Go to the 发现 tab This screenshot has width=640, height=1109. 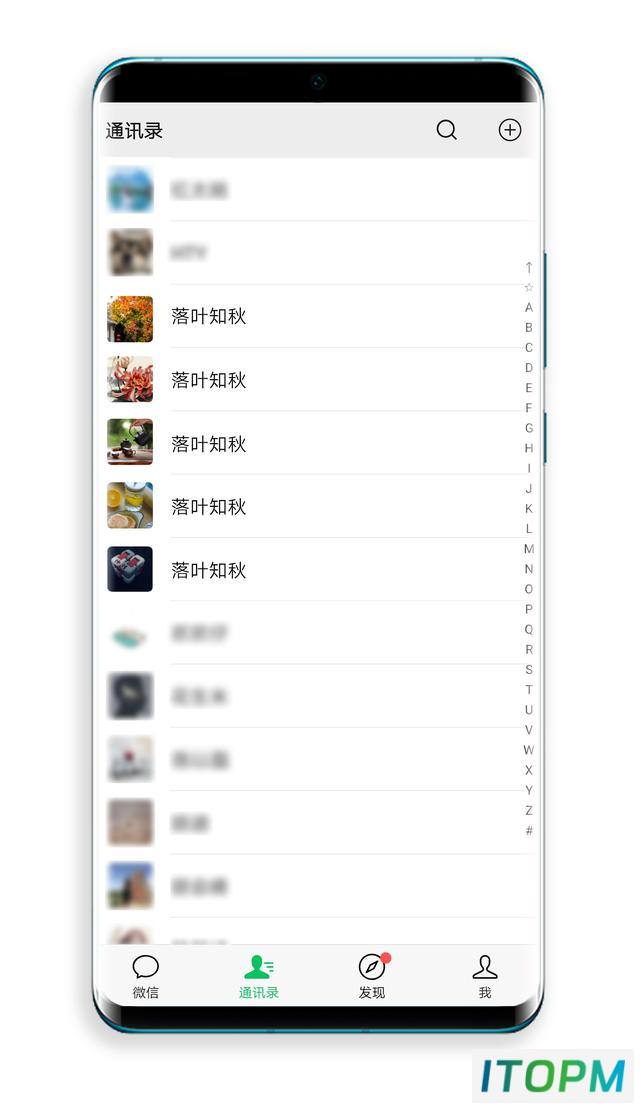coord(372,977)
